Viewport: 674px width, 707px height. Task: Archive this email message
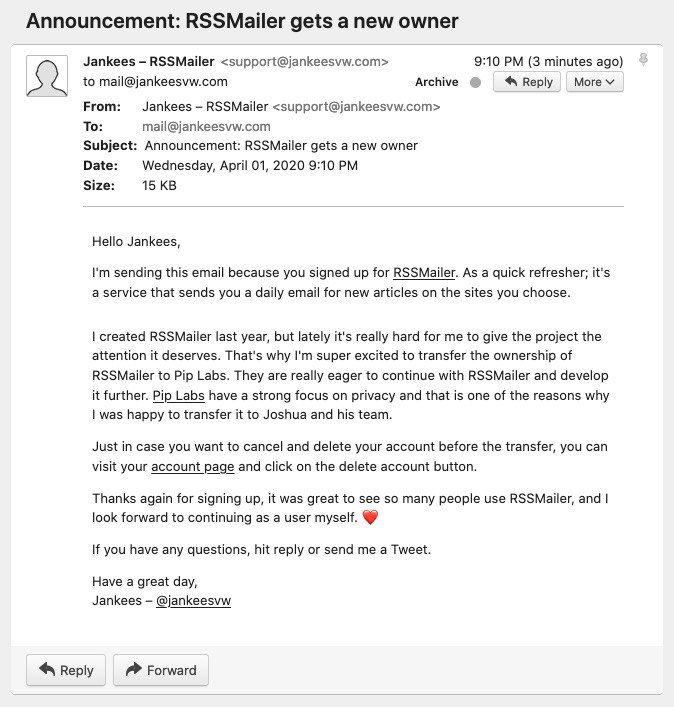click(x=436, y=82)
